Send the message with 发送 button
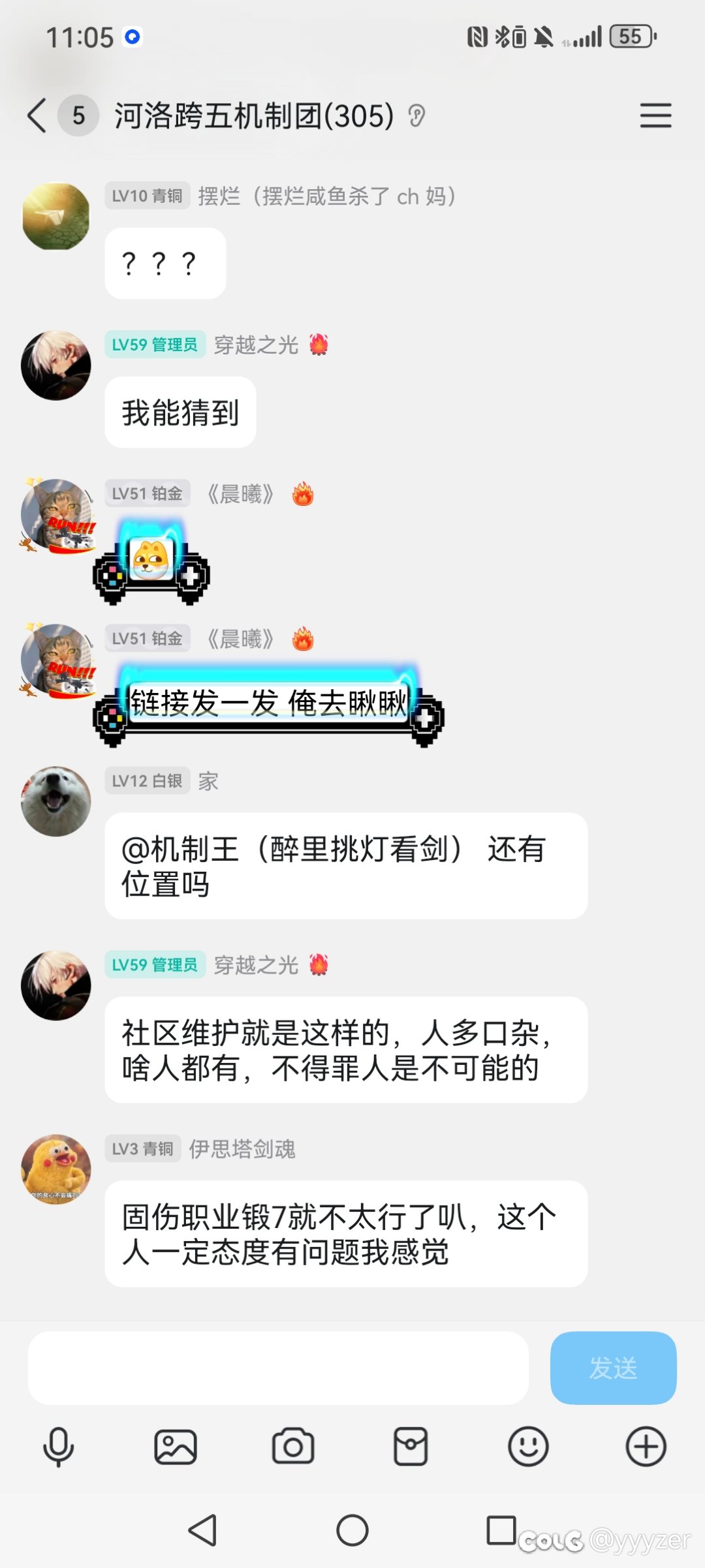 coord(613,1368)
